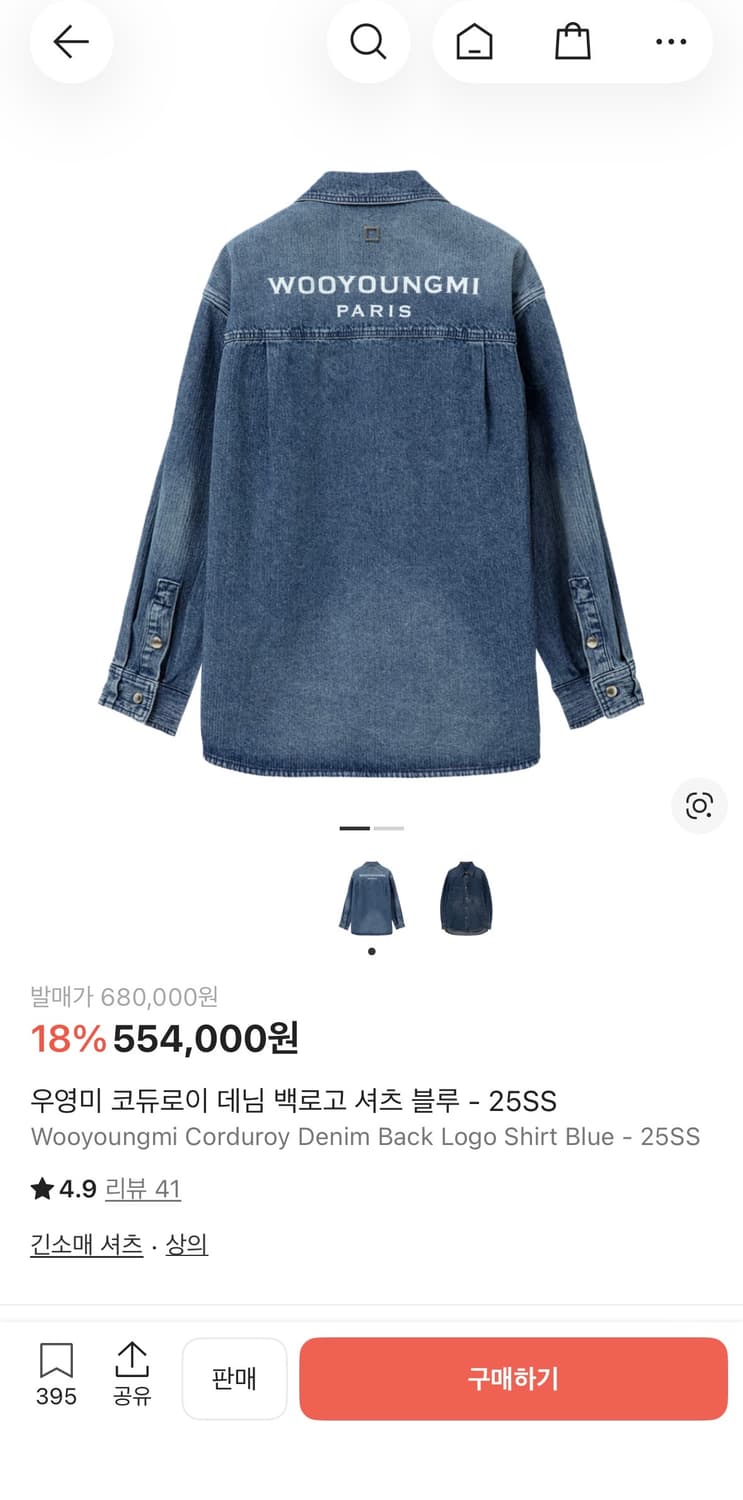Screen dimensions: 743x1500
Task: Open the search icon
Action: [369, 42]
